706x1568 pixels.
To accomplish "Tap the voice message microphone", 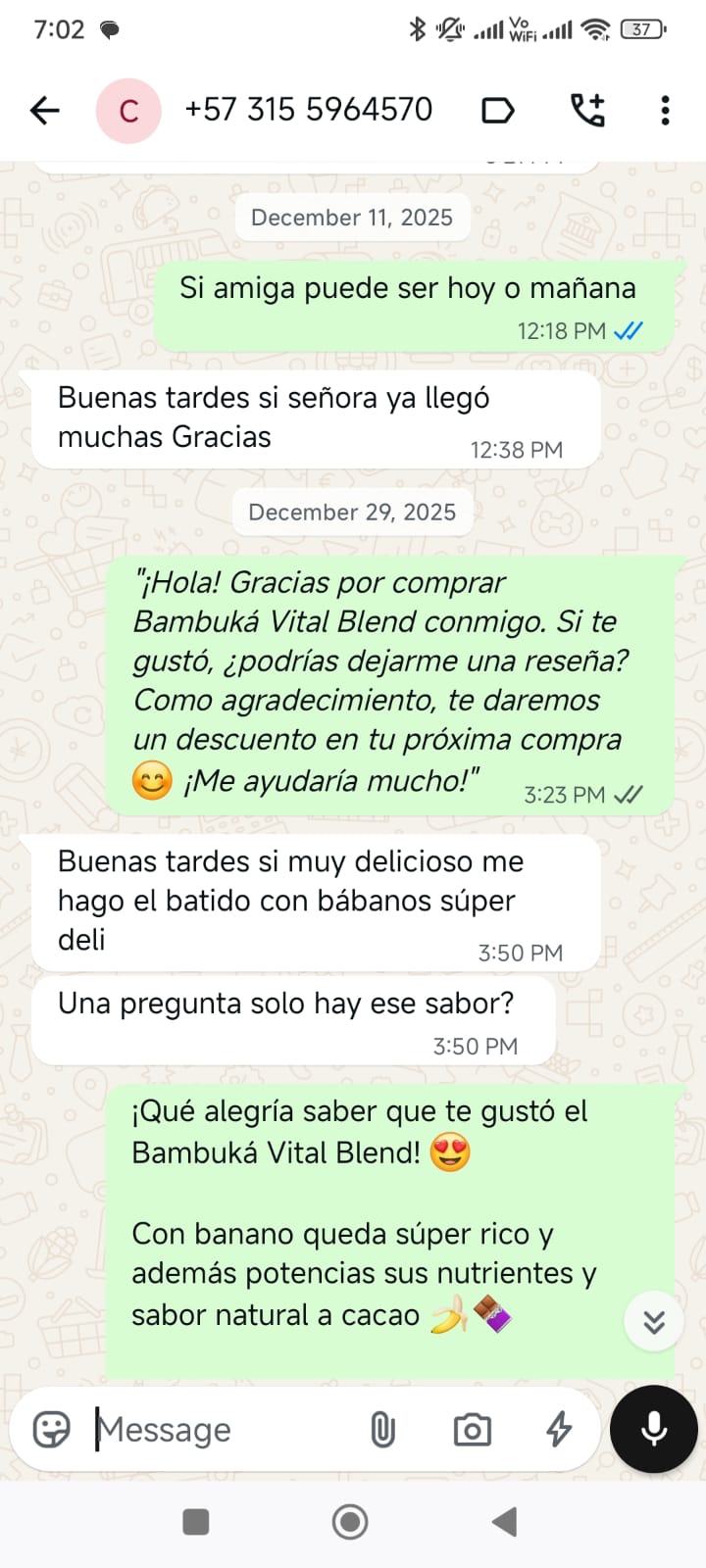I will (653, 1429).
